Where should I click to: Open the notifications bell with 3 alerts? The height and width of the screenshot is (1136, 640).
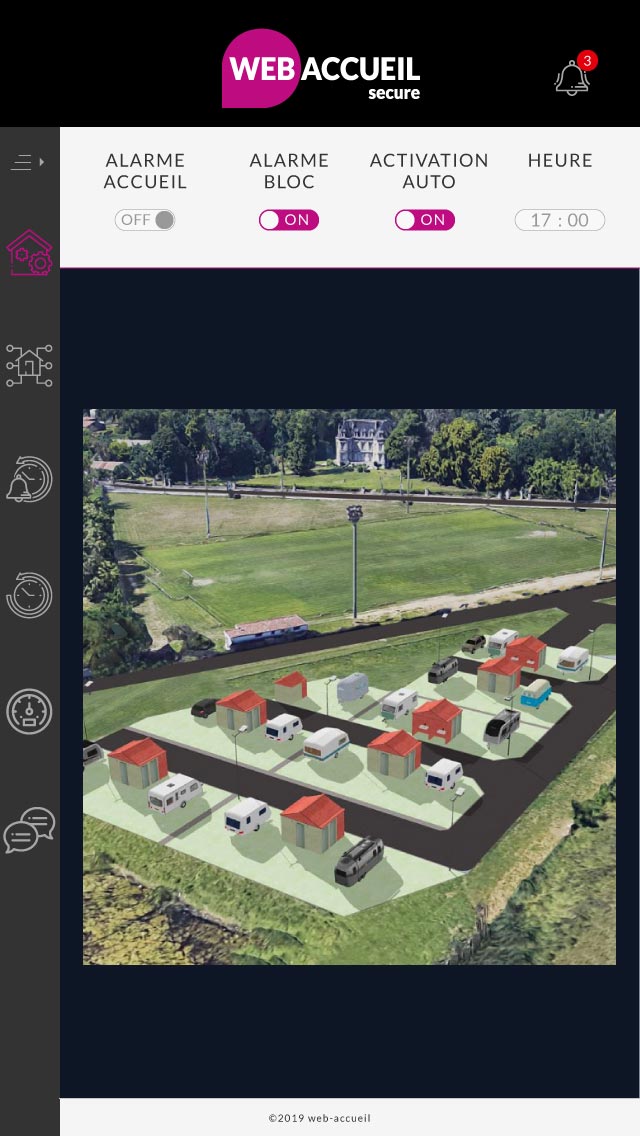pyautogui.click(x=575, y=73)
